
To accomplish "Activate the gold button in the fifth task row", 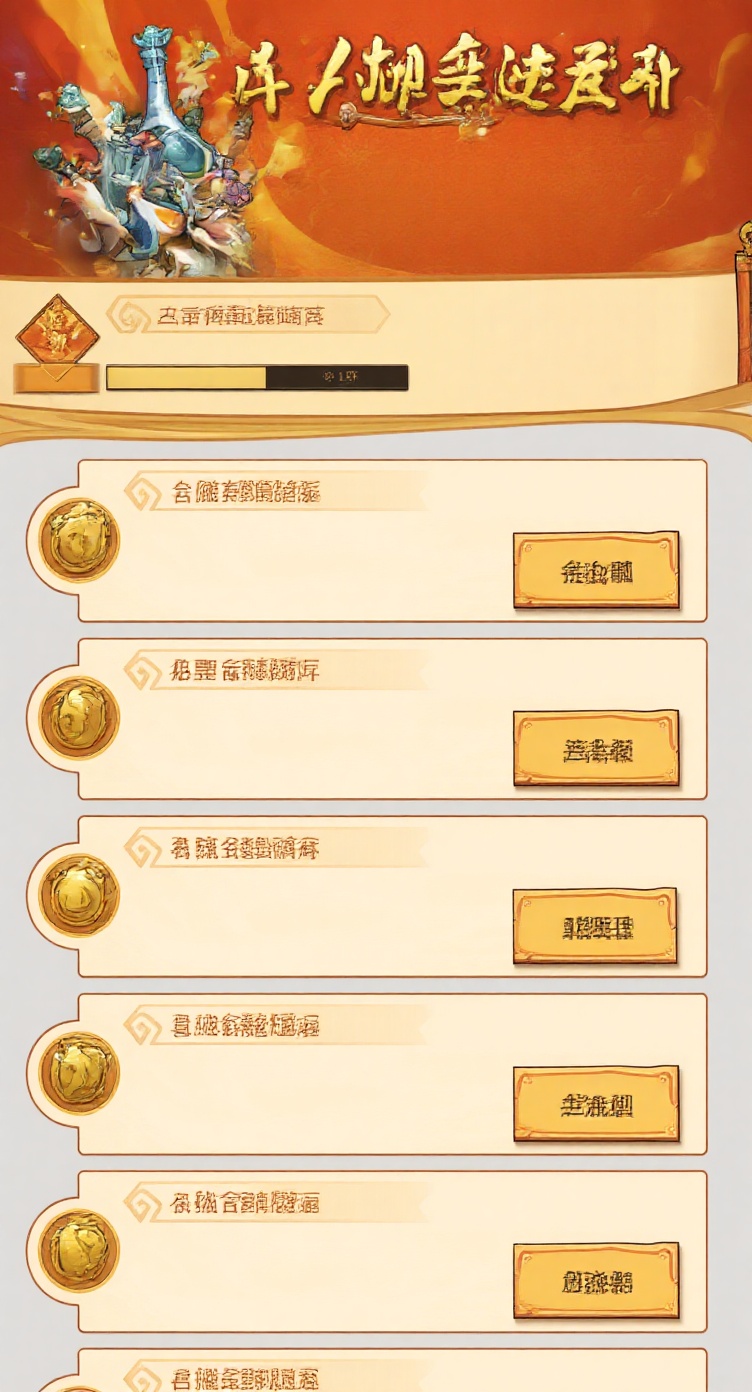I will coord(596,1280).
